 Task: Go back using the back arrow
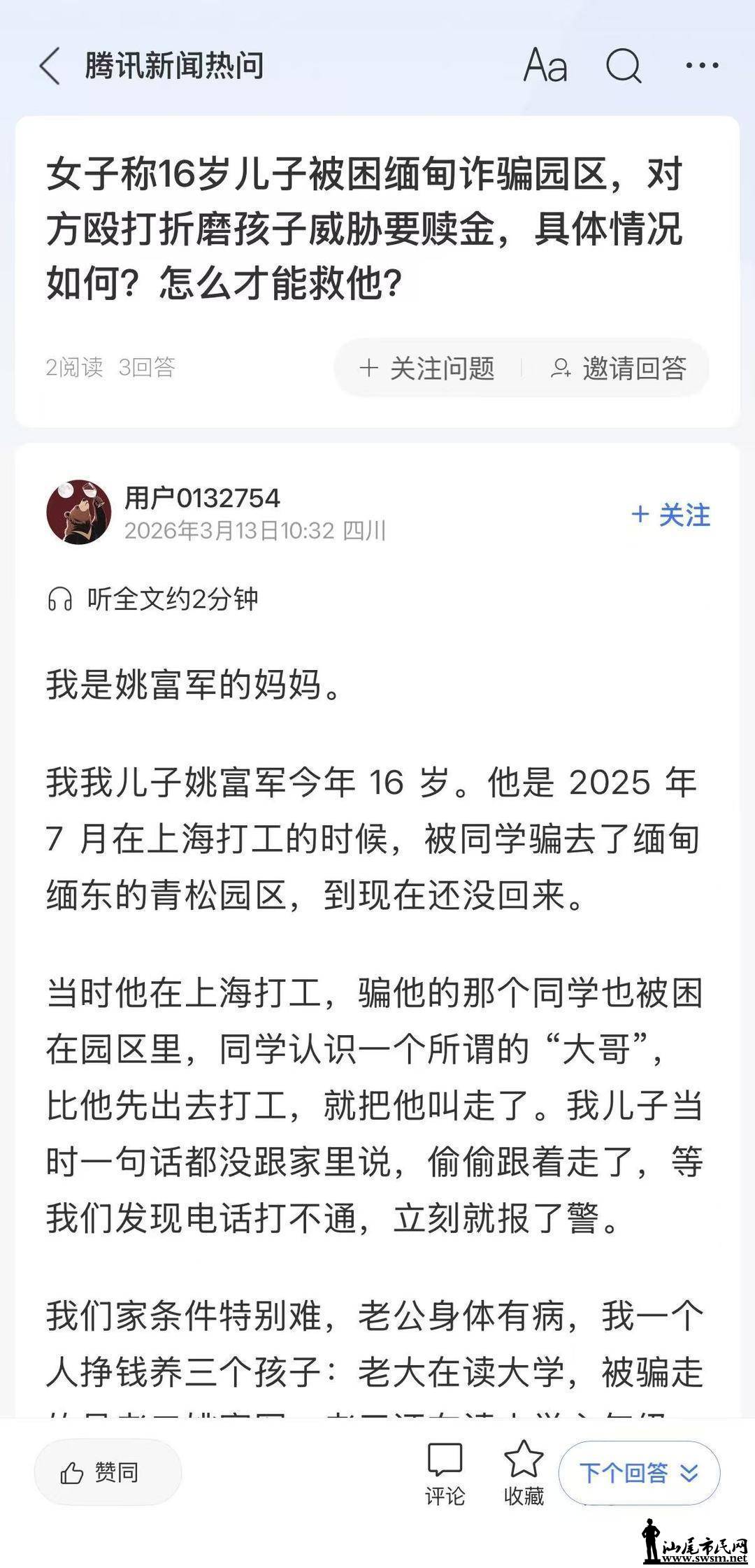pyautogui.click(x=50, y=66)
